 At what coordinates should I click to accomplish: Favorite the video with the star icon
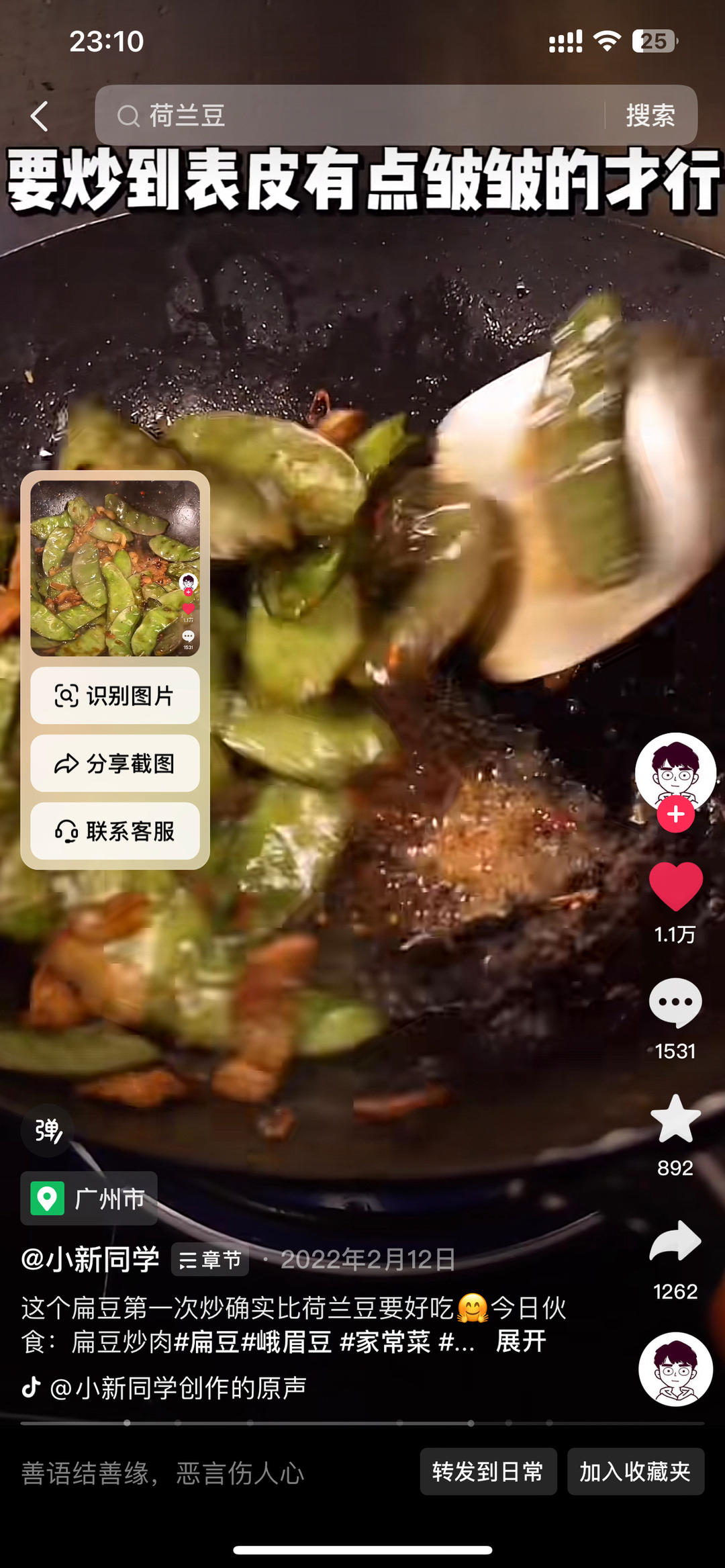point(675,1119)
